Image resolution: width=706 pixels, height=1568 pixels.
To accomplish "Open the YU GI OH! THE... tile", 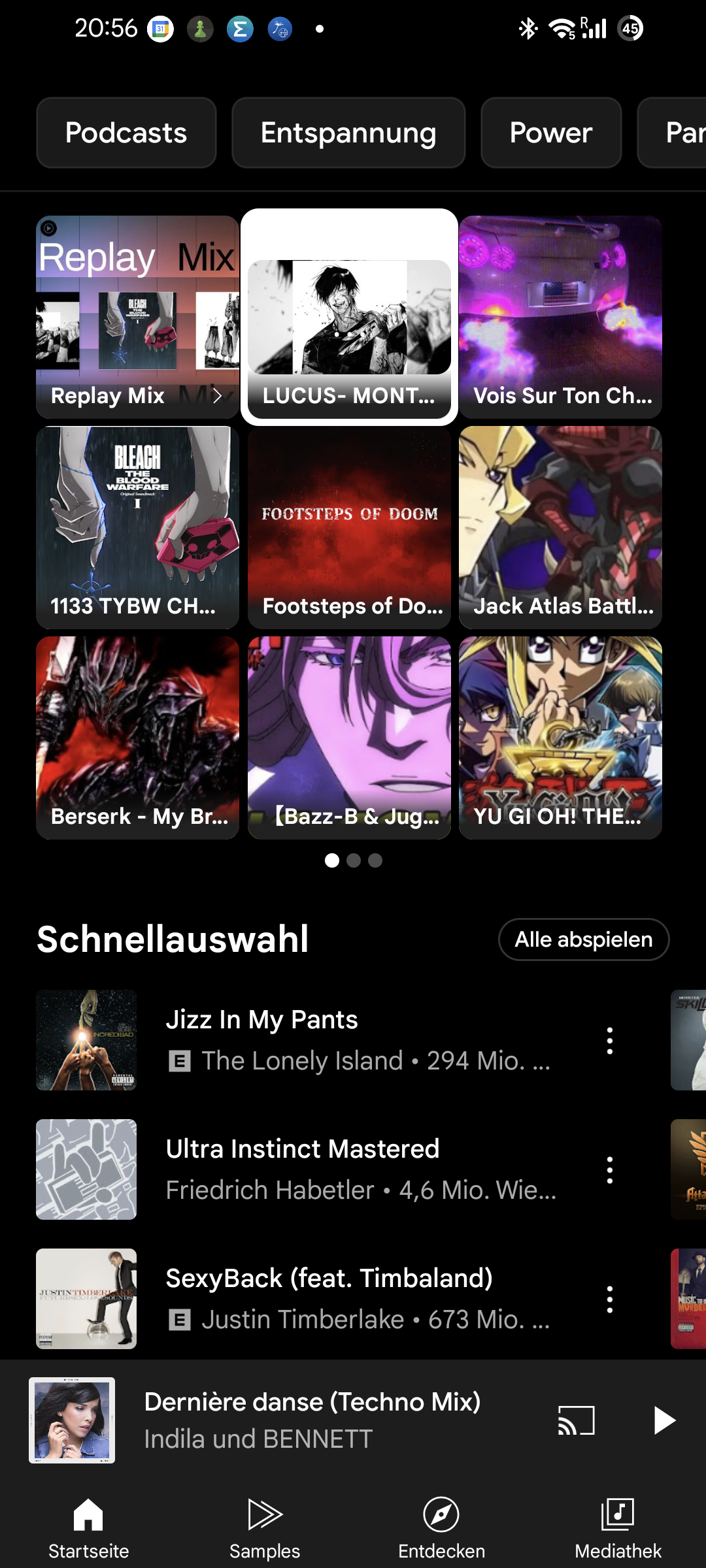I will click(560, 738).
